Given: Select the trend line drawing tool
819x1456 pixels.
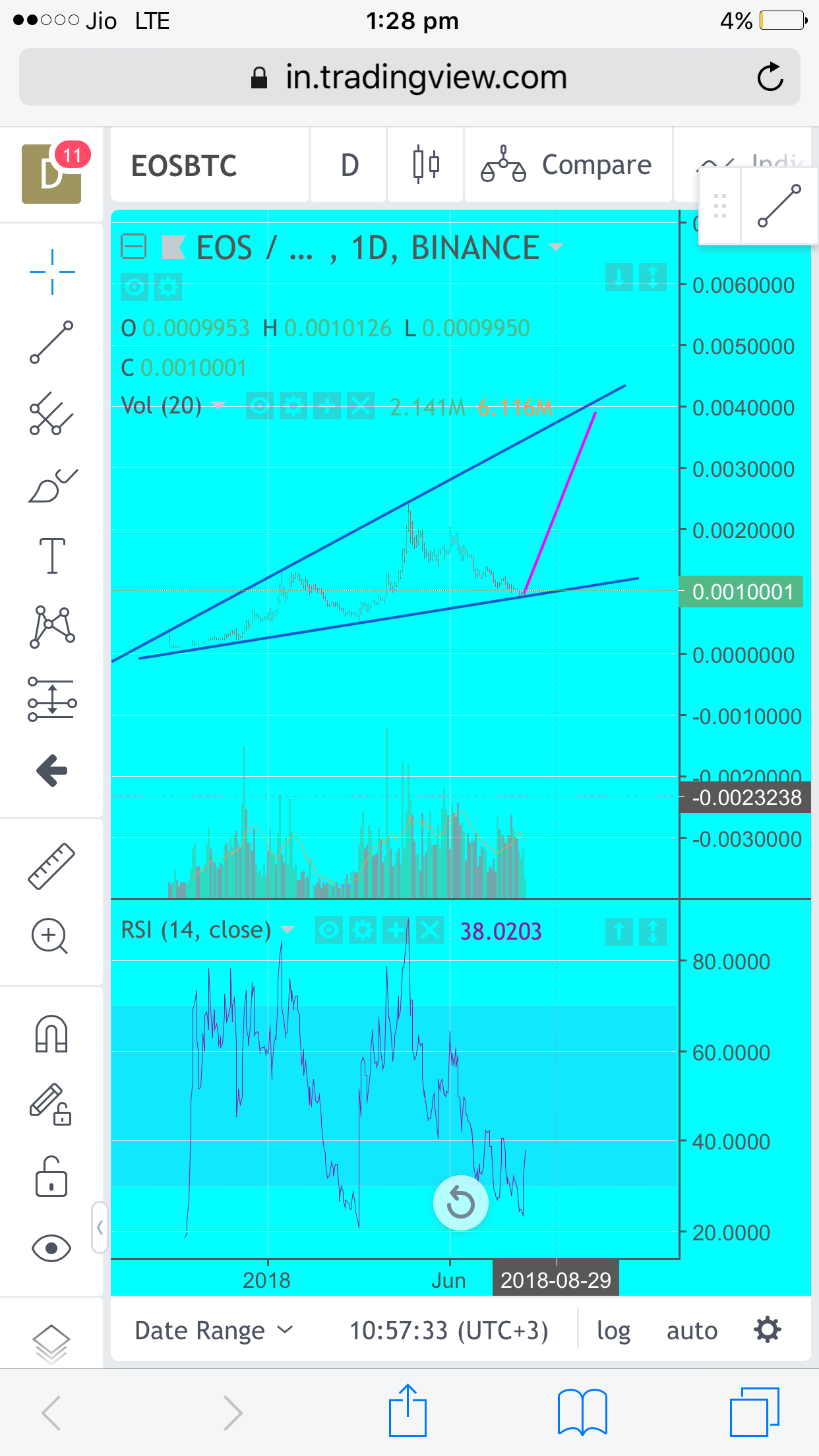Looking at the screenshot, I should point(51,342).
